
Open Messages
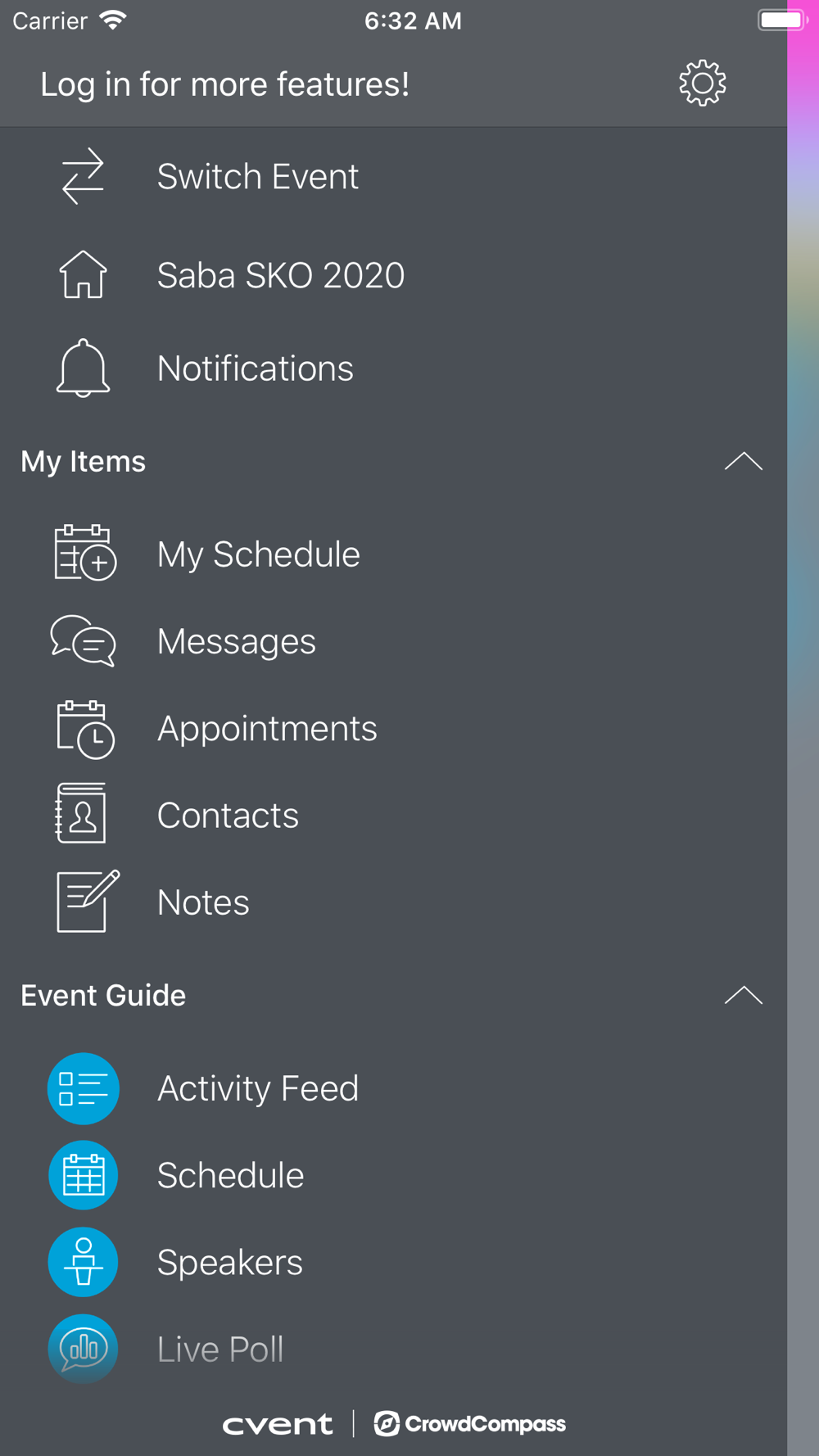[x=393, y=641]
